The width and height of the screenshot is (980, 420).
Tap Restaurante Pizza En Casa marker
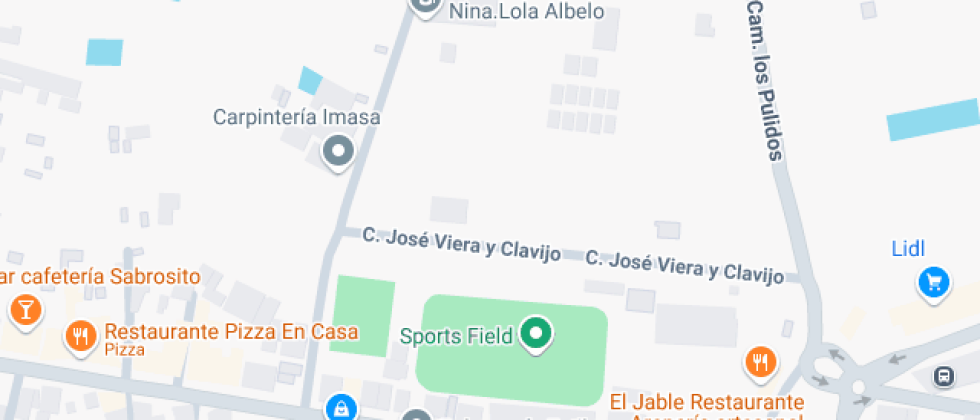tap(80, 335)
